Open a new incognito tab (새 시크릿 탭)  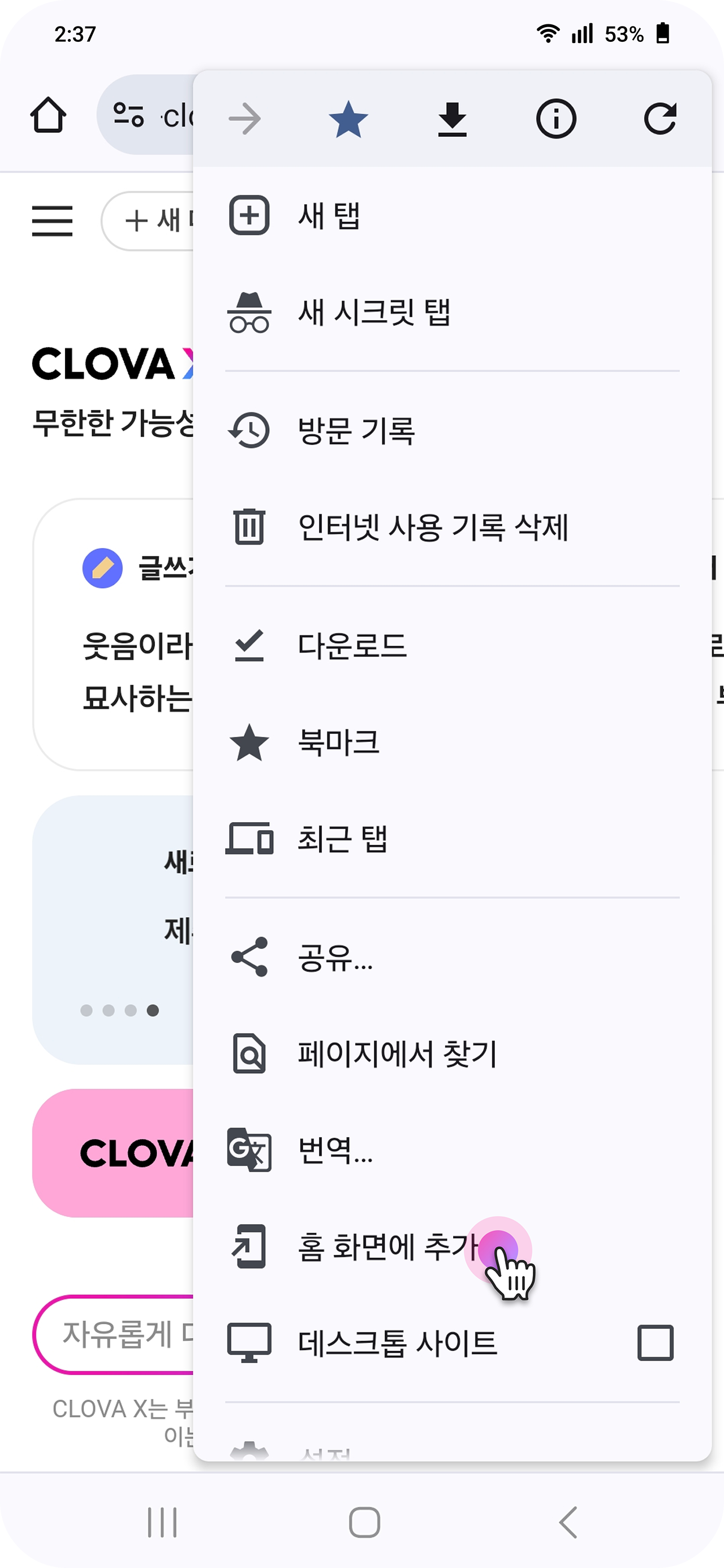coord(373,312)
